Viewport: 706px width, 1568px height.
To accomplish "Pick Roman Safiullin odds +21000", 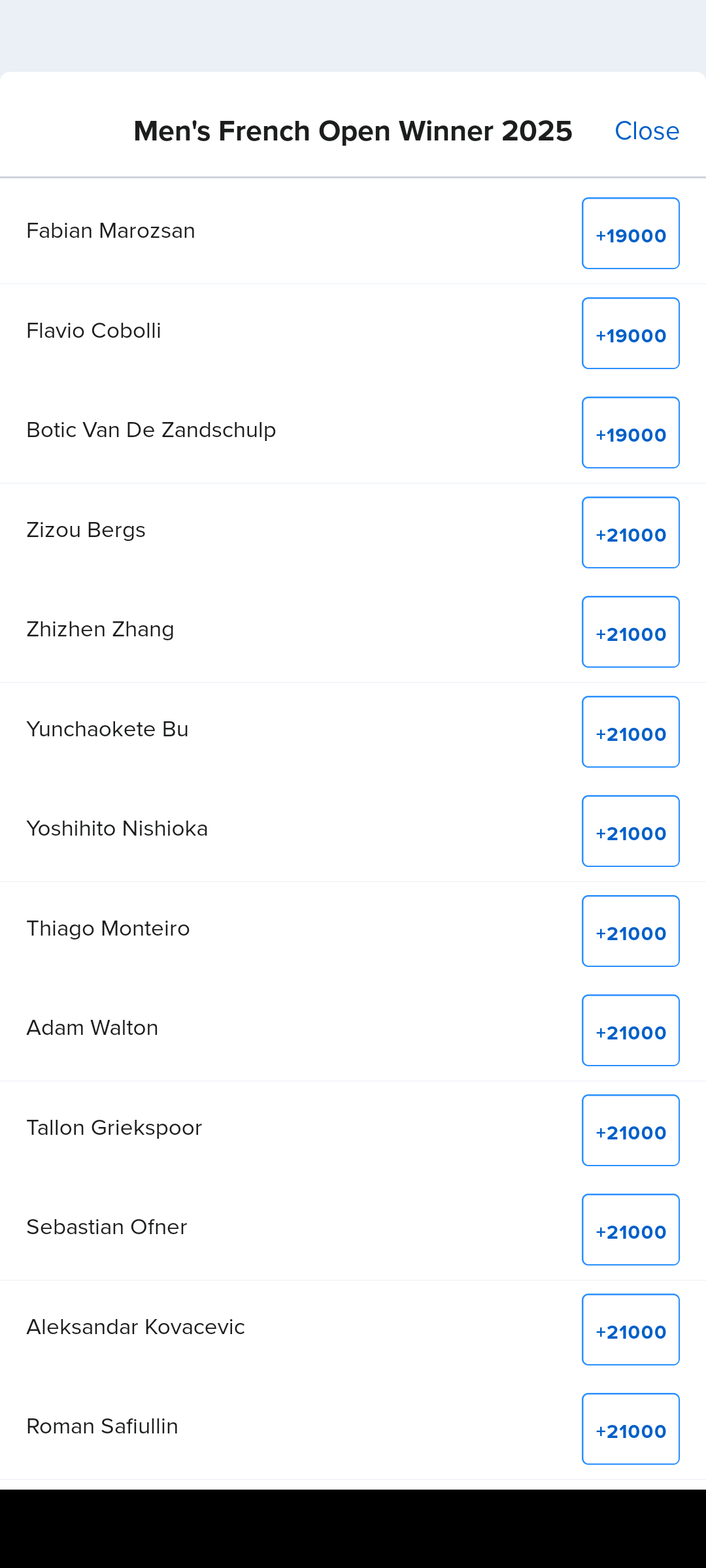I will coord(631,1429).
